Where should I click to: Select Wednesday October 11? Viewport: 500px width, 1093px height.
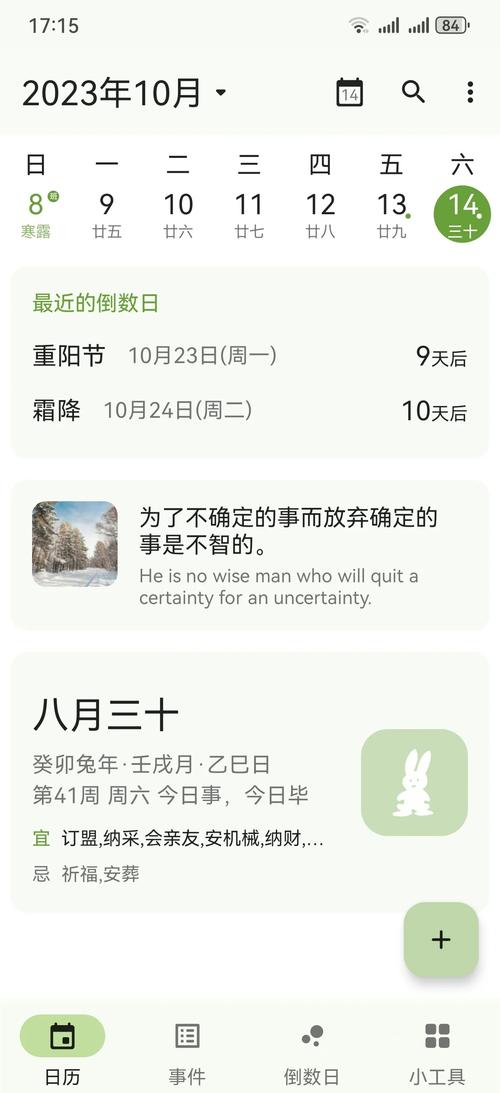tap(249, 214)
